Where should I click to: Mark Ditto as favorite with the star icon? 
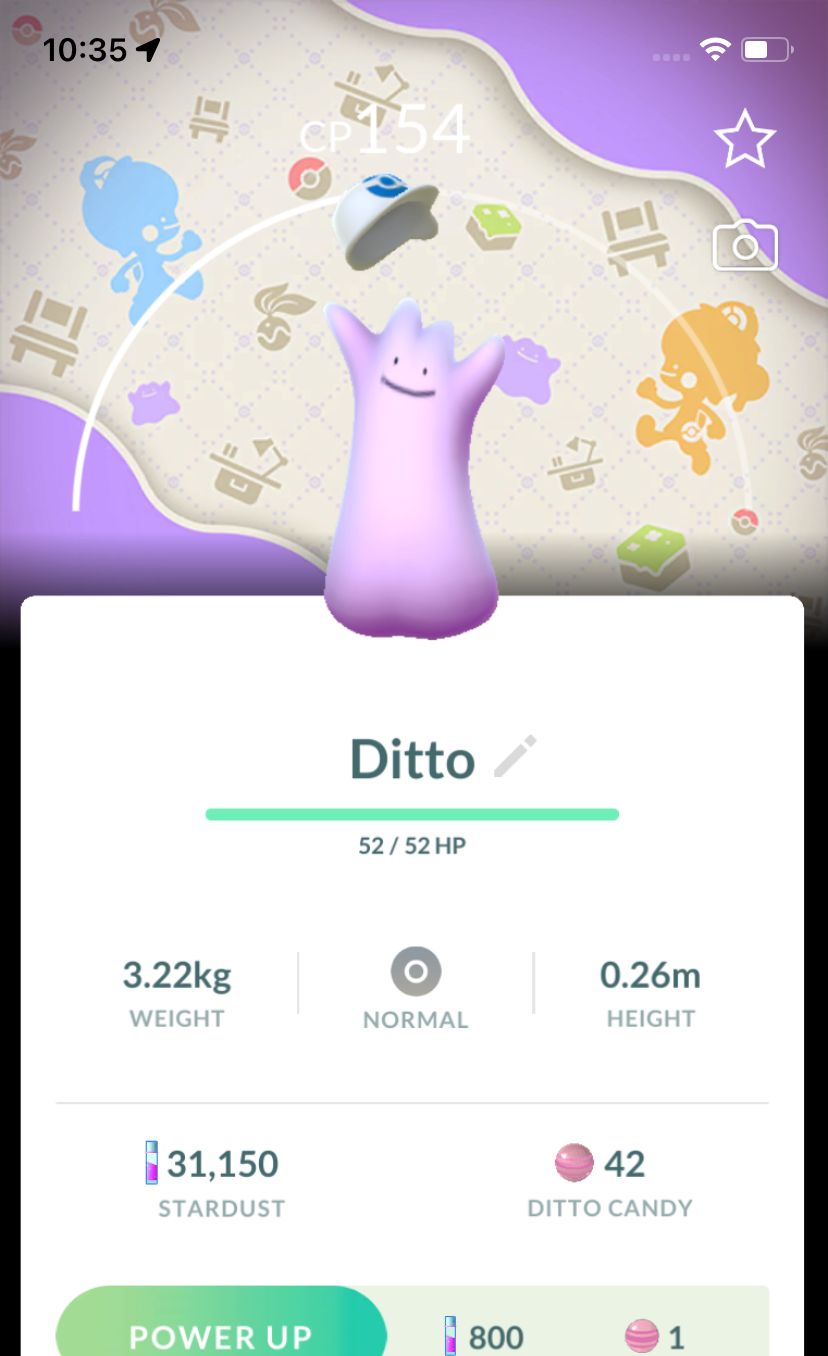(x=746, y=139)
